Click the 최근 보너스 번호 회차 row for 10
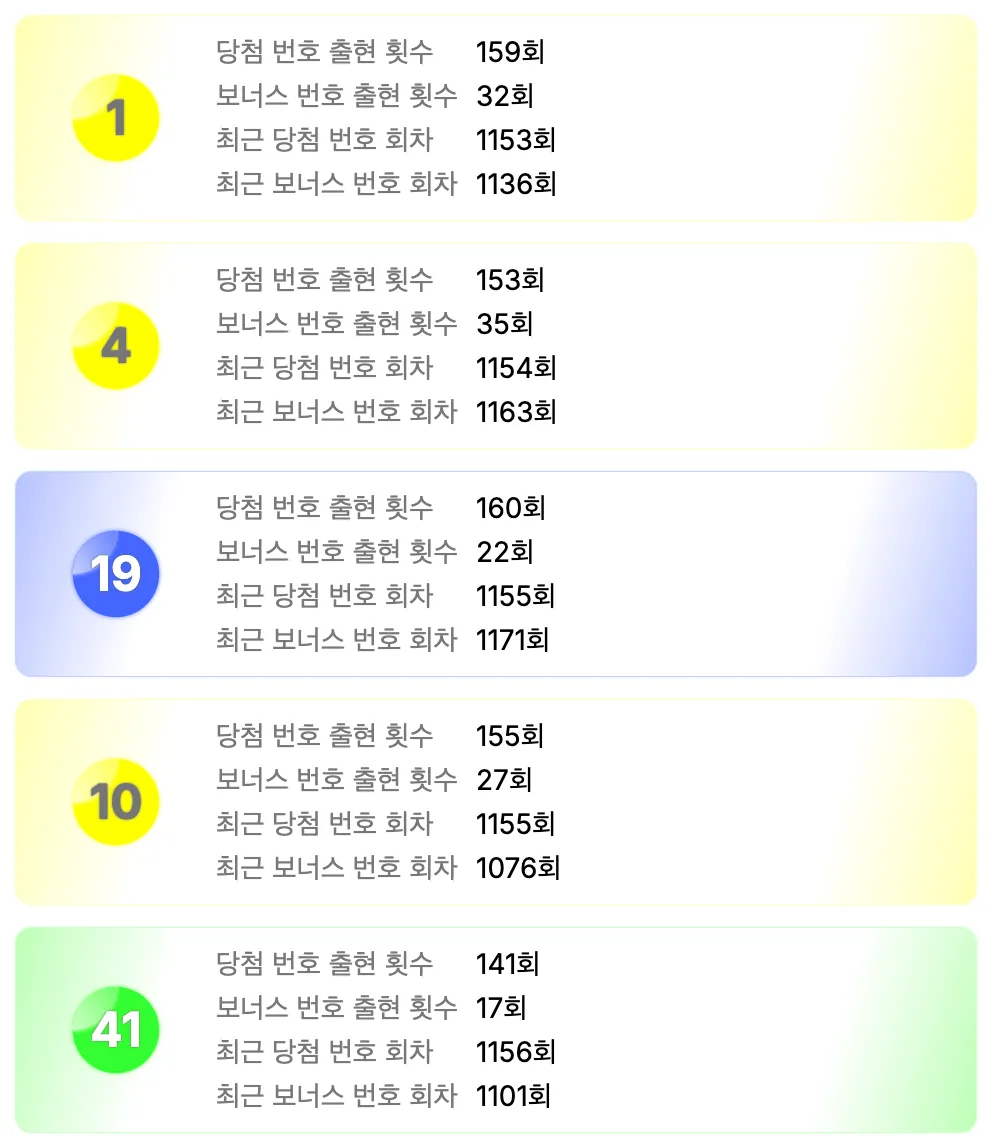Screen dimensions: 992x1148 point(336,868)
